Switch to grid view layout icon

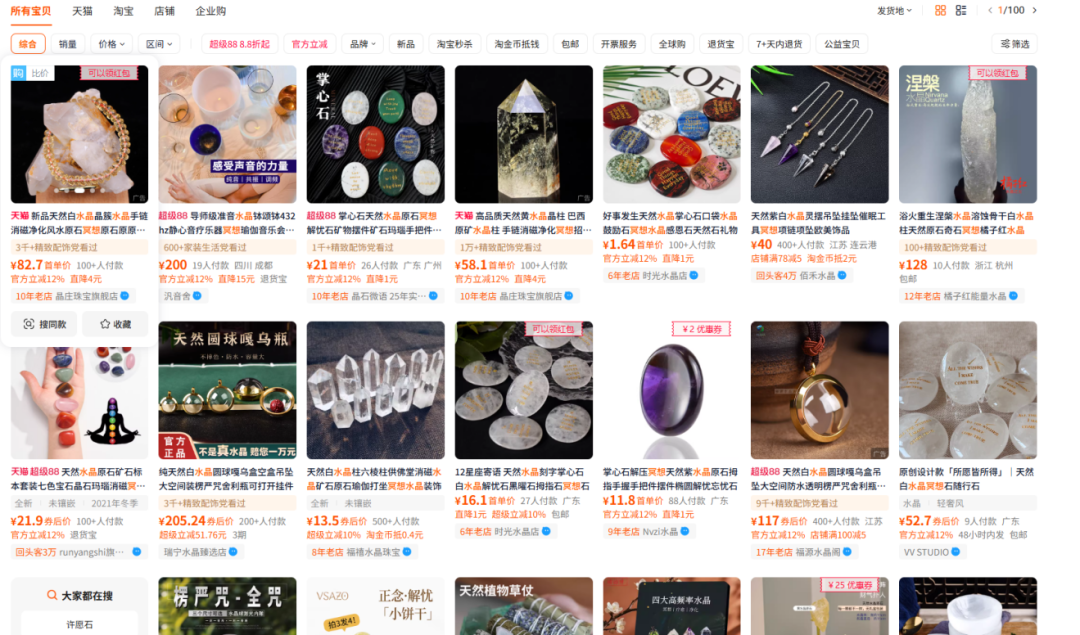[x=940, y=11]
